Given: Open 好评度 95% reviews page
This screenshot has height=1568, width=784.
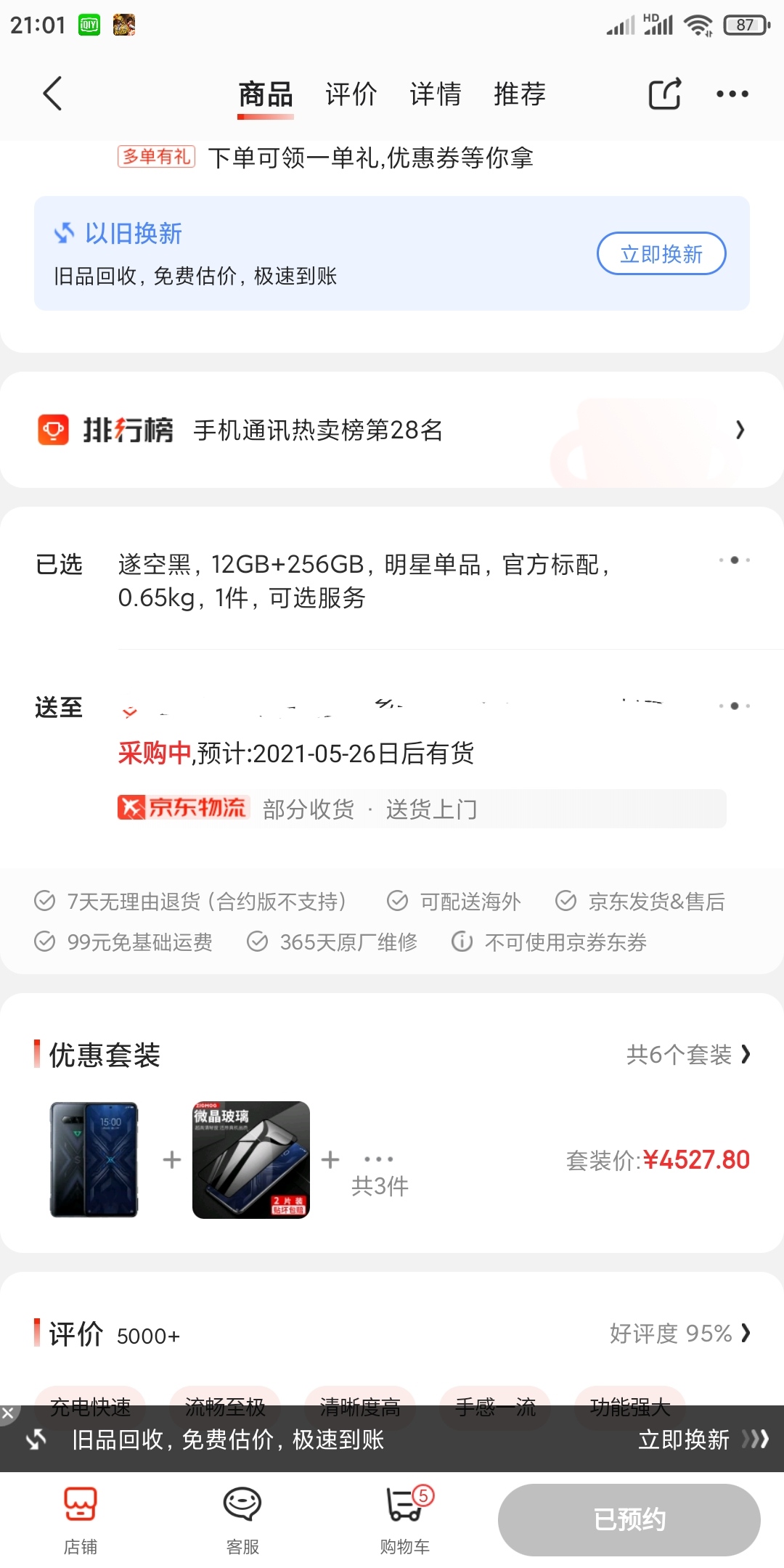Looking at the screenshot, I should tap(680, 1333).
